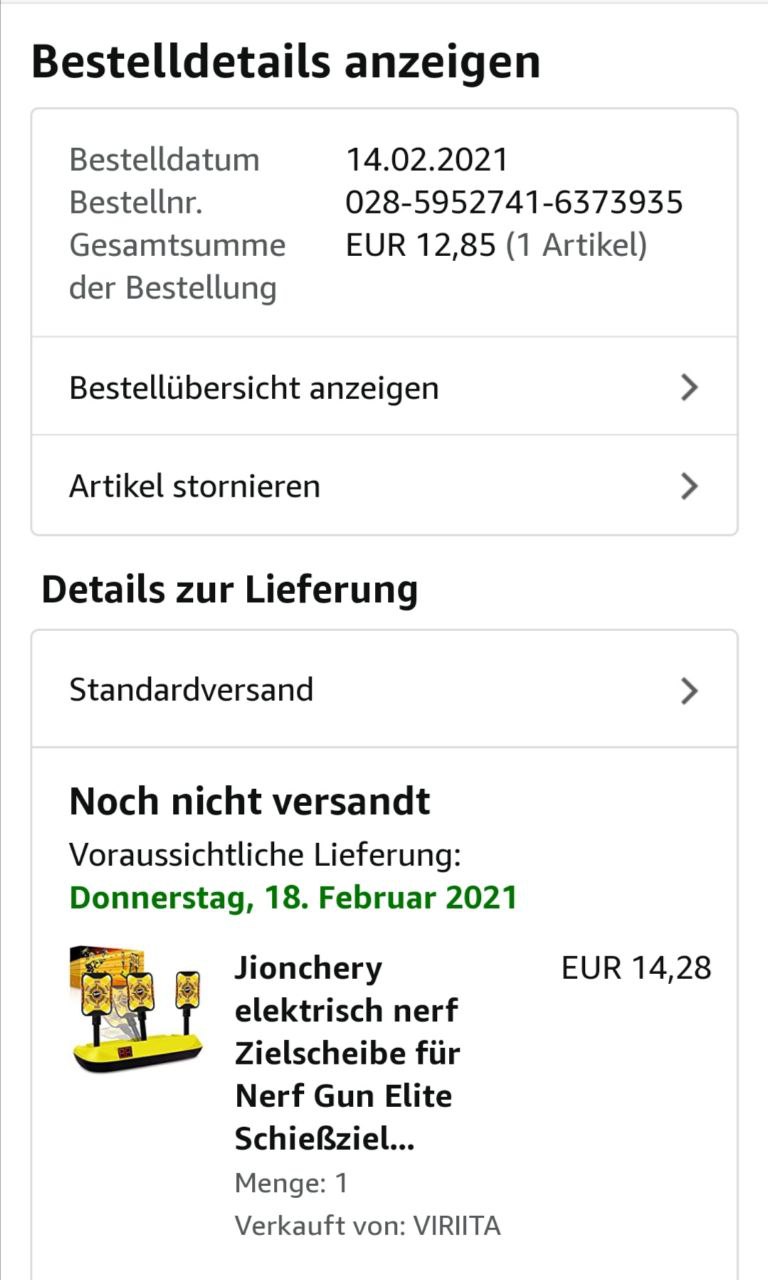The width and height of the screenshot is (768, 1280).
Task: Open Bestellübersicht anzeigen
Action: coord(384,387)
